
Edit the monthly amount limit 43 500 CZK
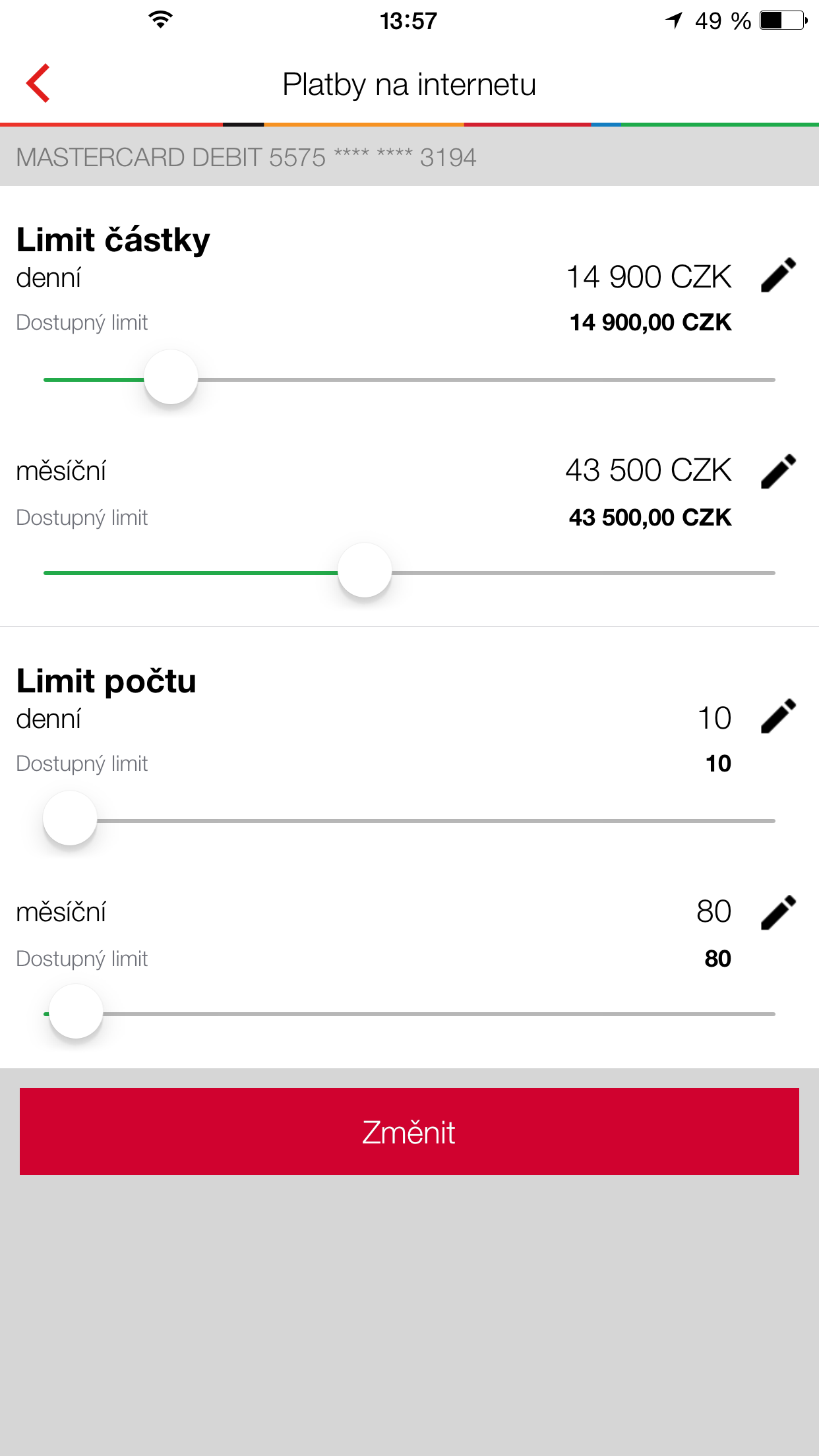778,471
